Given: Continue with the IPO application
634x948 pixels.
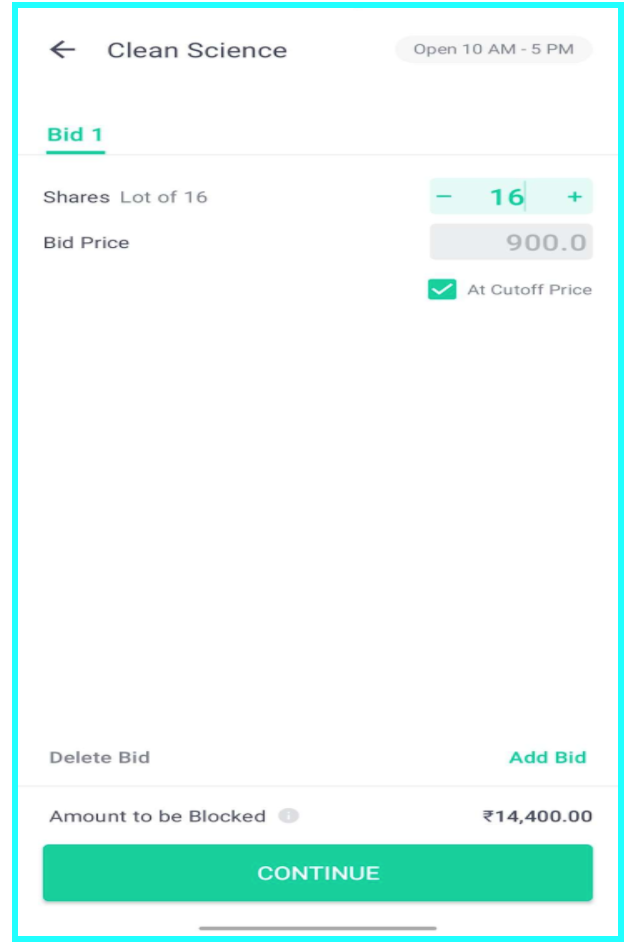Looking at the screenshot, I should 317,873.
